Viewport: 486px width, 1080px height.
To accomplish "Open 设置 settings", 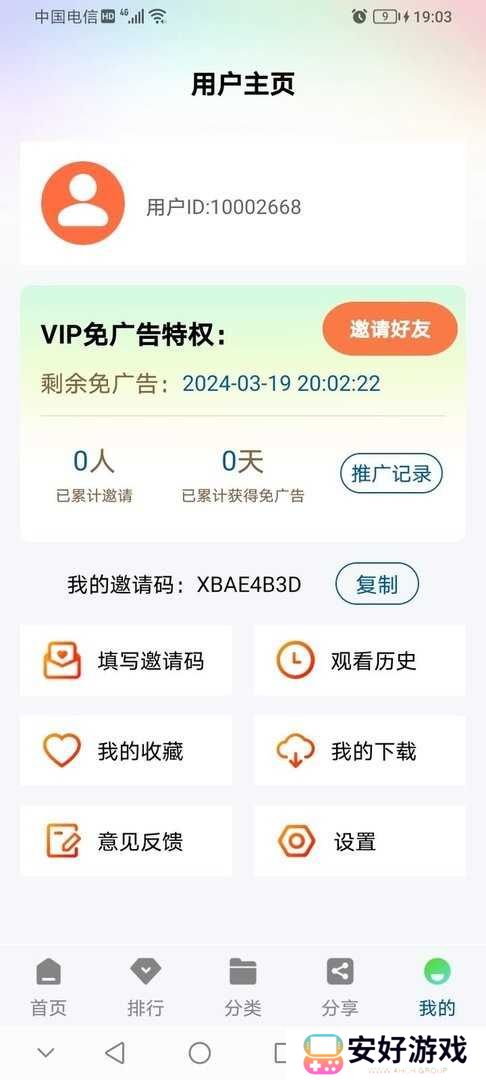I will (360, 841).
